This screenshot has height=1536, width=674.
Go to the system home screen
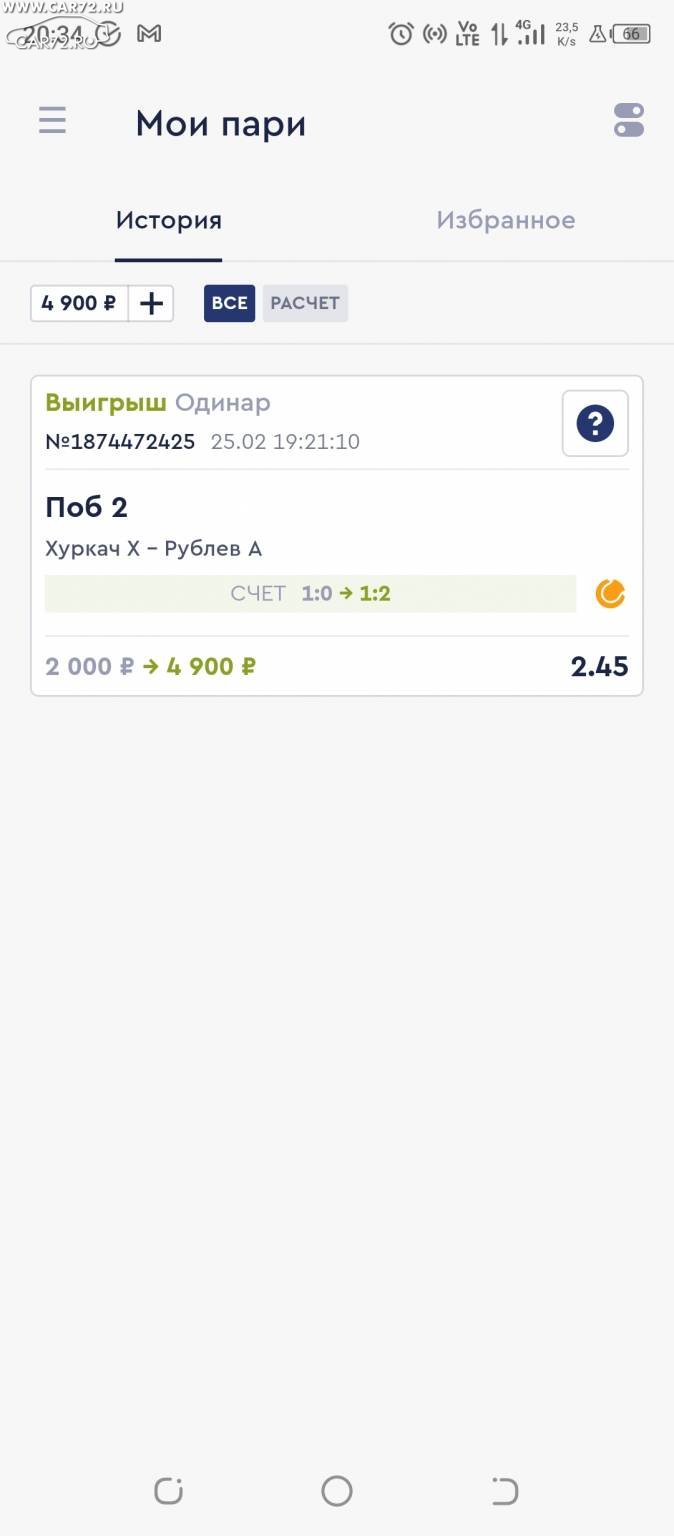(x=337, y=1491)
